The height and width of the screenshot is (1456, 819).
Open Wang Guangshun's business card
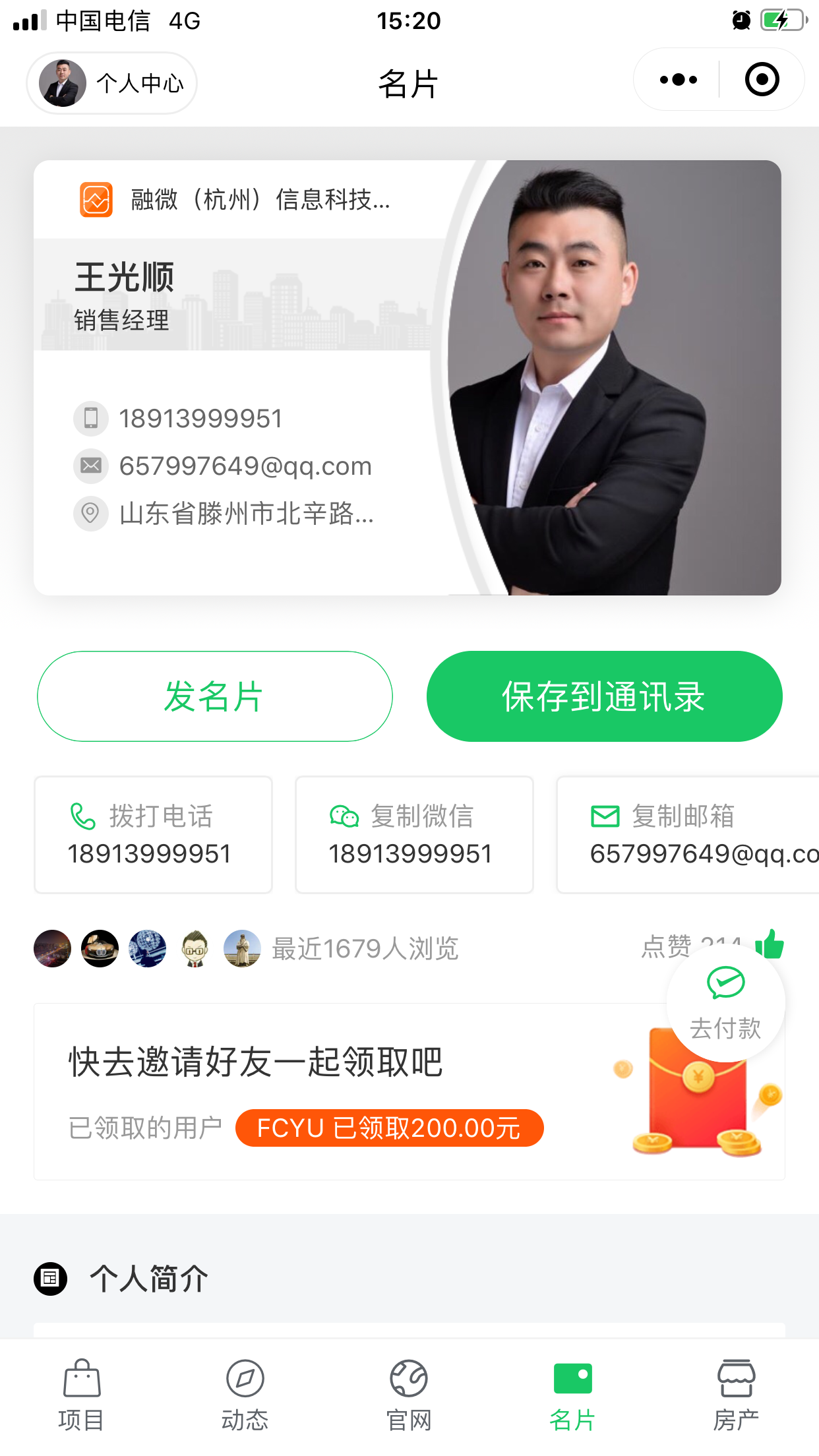(x=408, y=377)
